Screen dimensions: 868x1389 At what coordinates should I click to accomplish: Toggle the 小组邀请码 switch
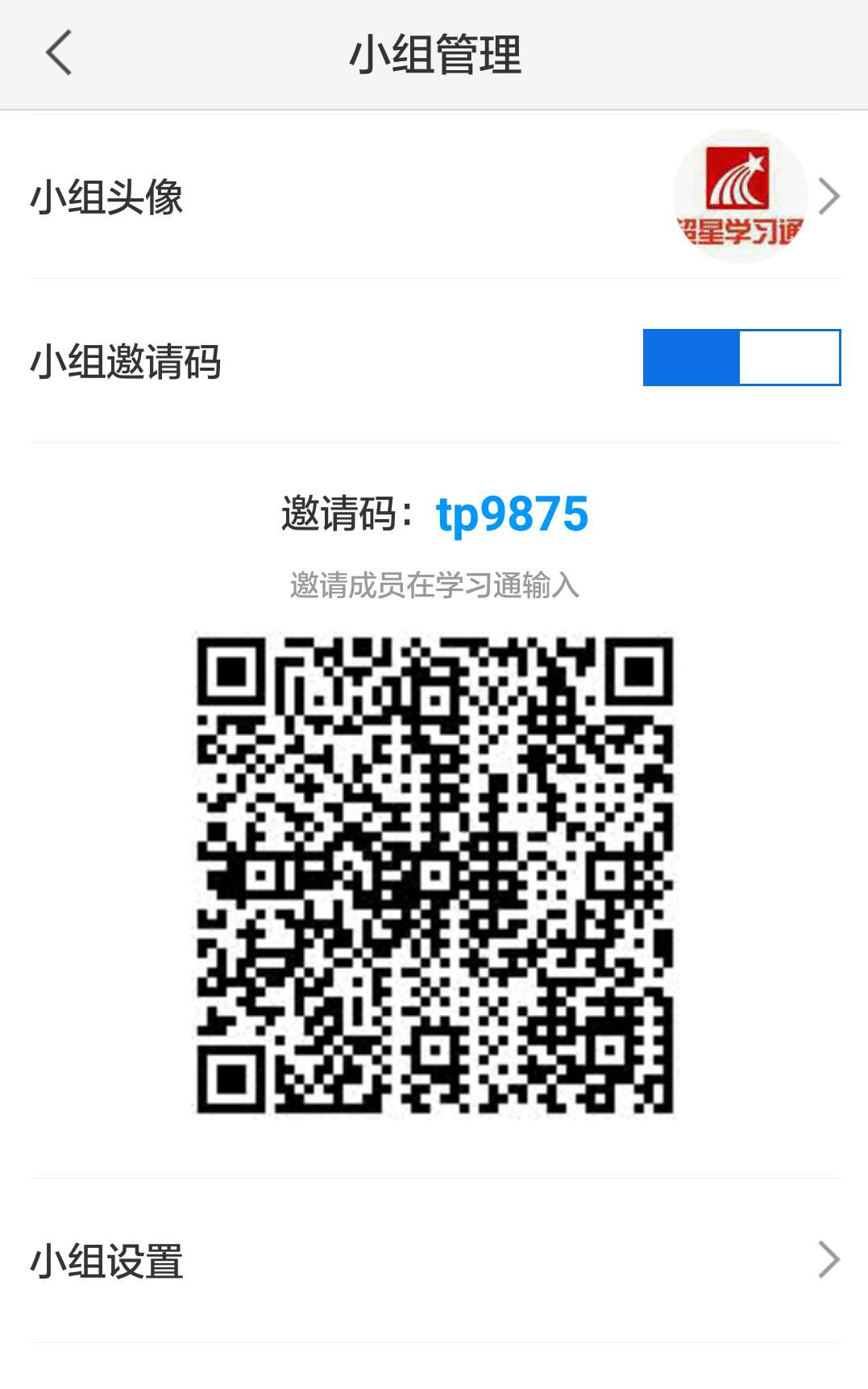tap(741, 357)
